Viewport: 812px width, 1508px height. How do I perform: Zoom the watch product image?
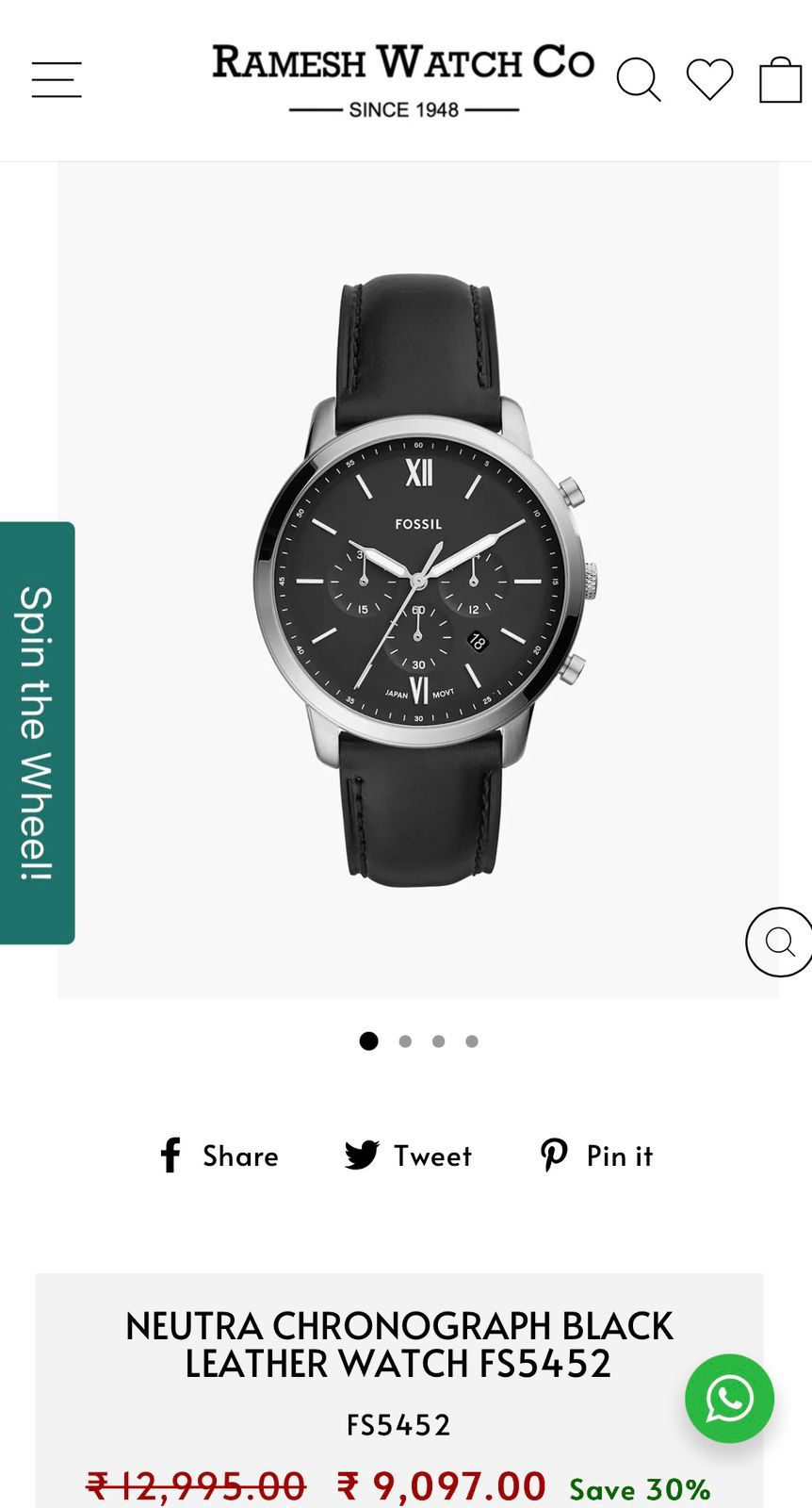(780, 942)
